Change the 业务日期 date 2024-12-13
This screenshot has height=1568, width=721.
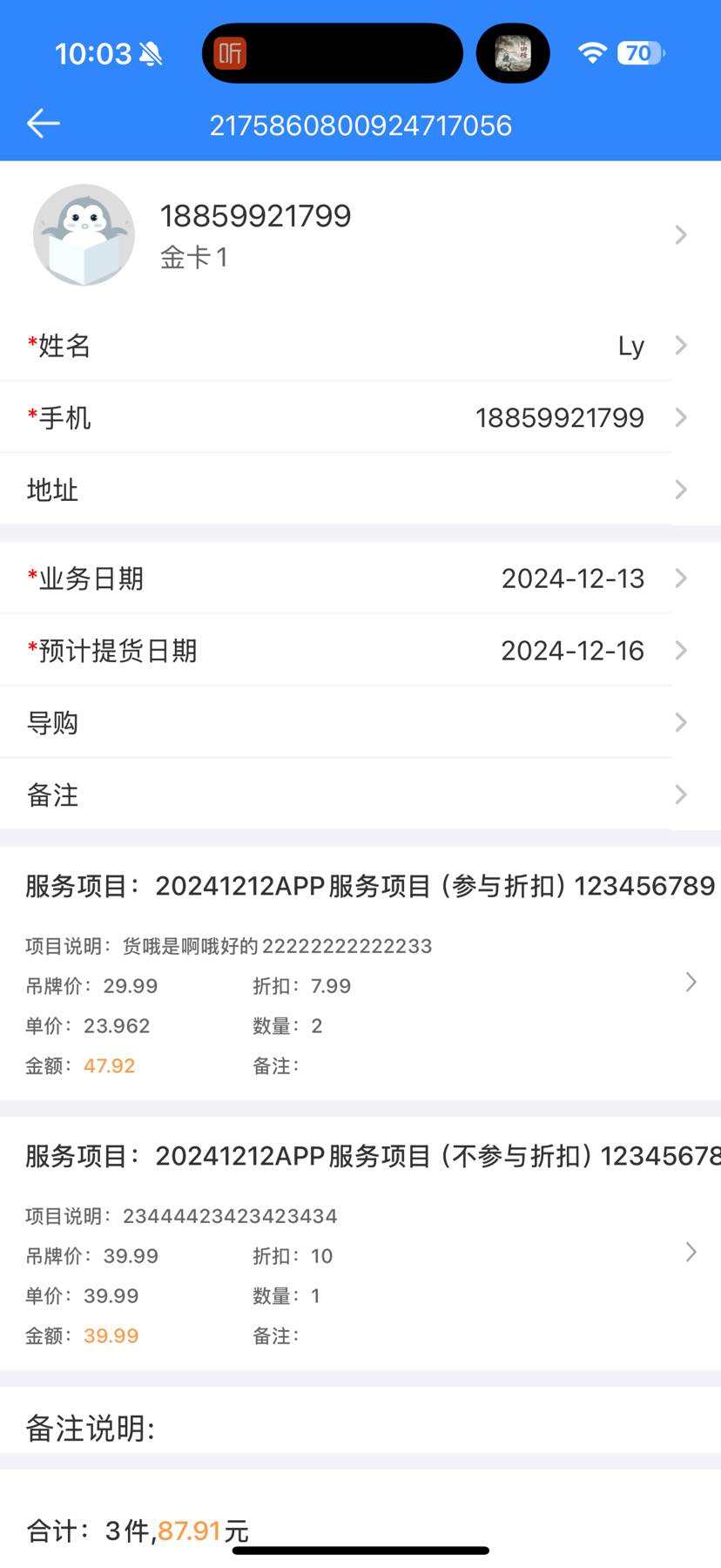[360, 578]
